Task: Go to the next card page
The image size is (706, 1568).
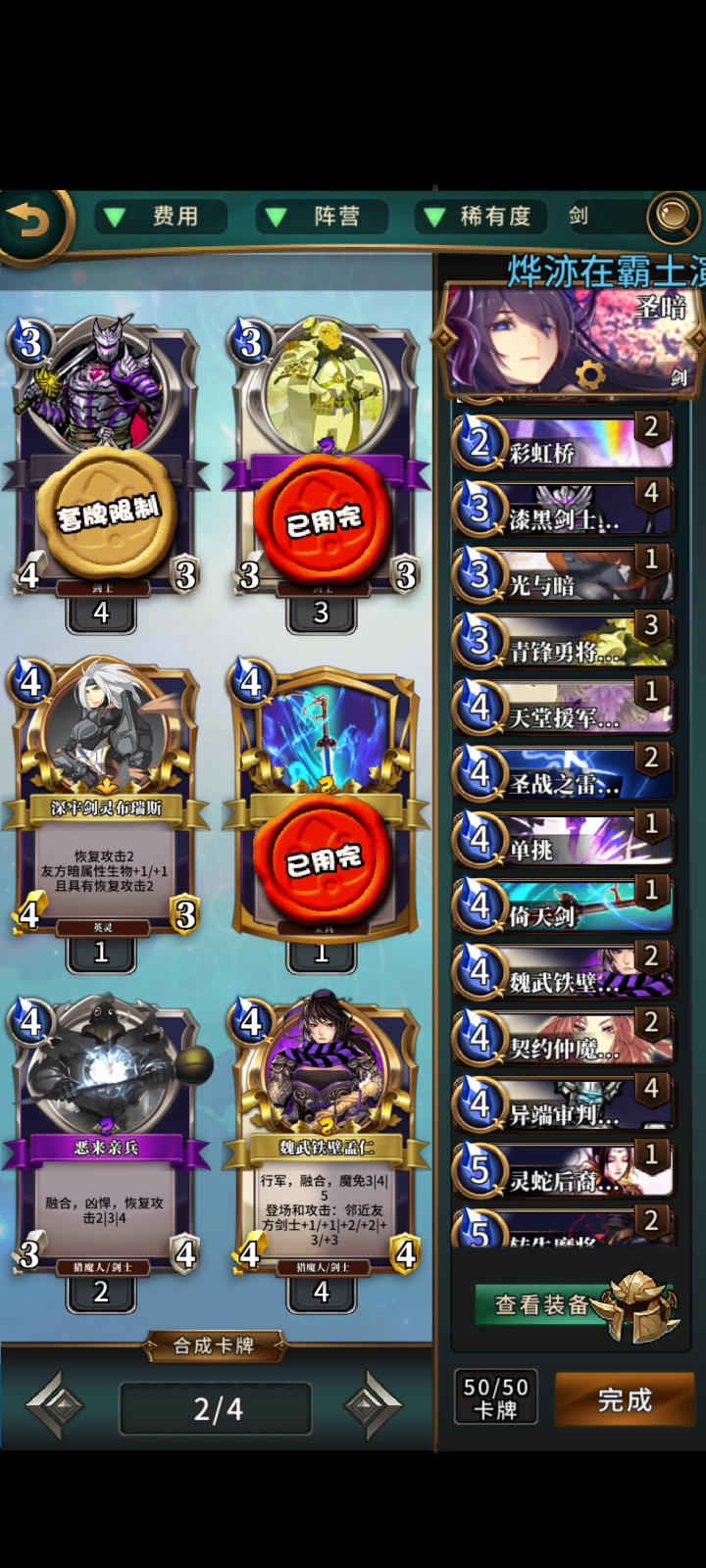Action: tap(374, 1405)
